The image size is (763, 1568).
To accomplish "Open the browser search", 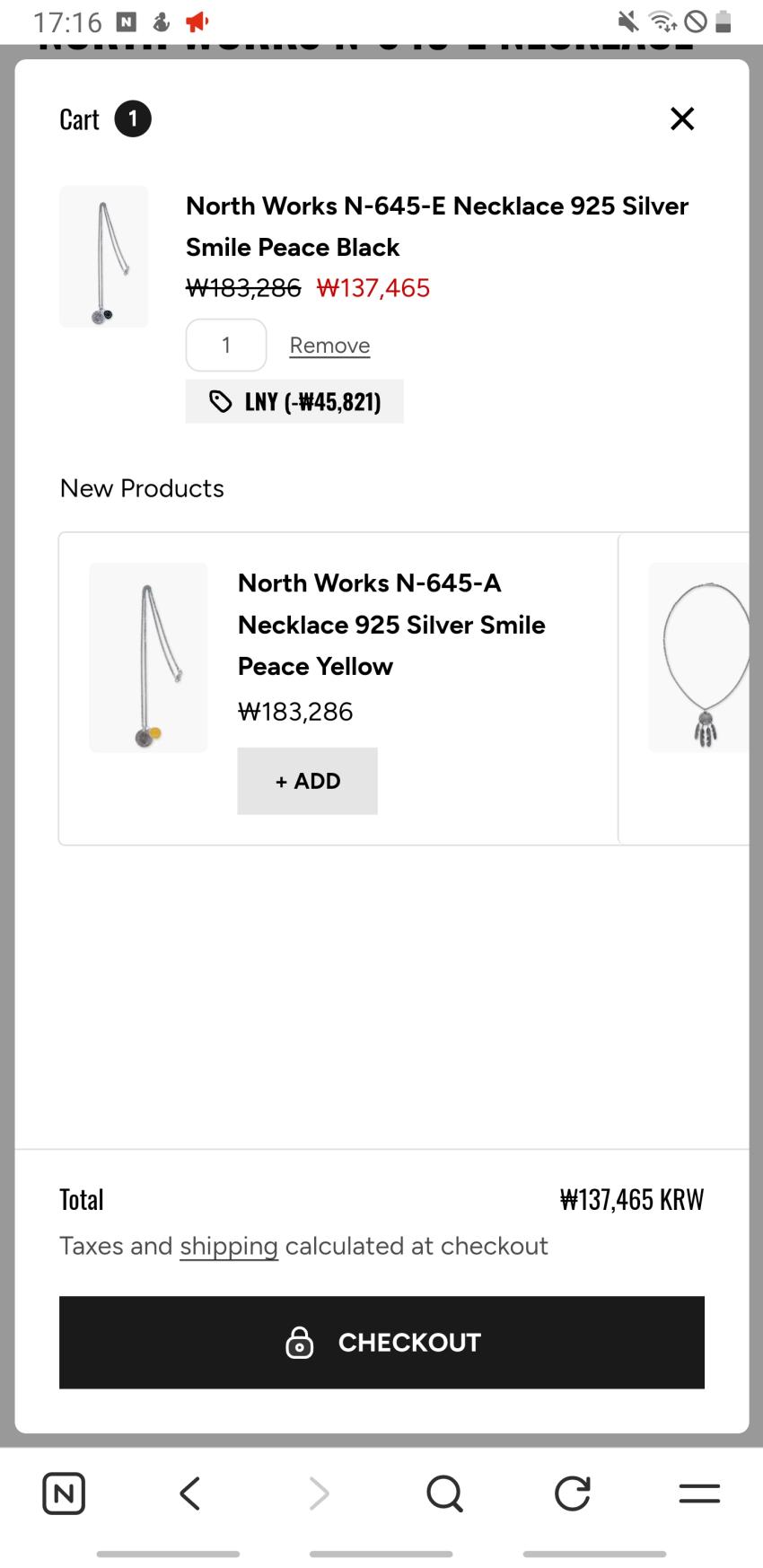I will click(x=444, y=1494).
